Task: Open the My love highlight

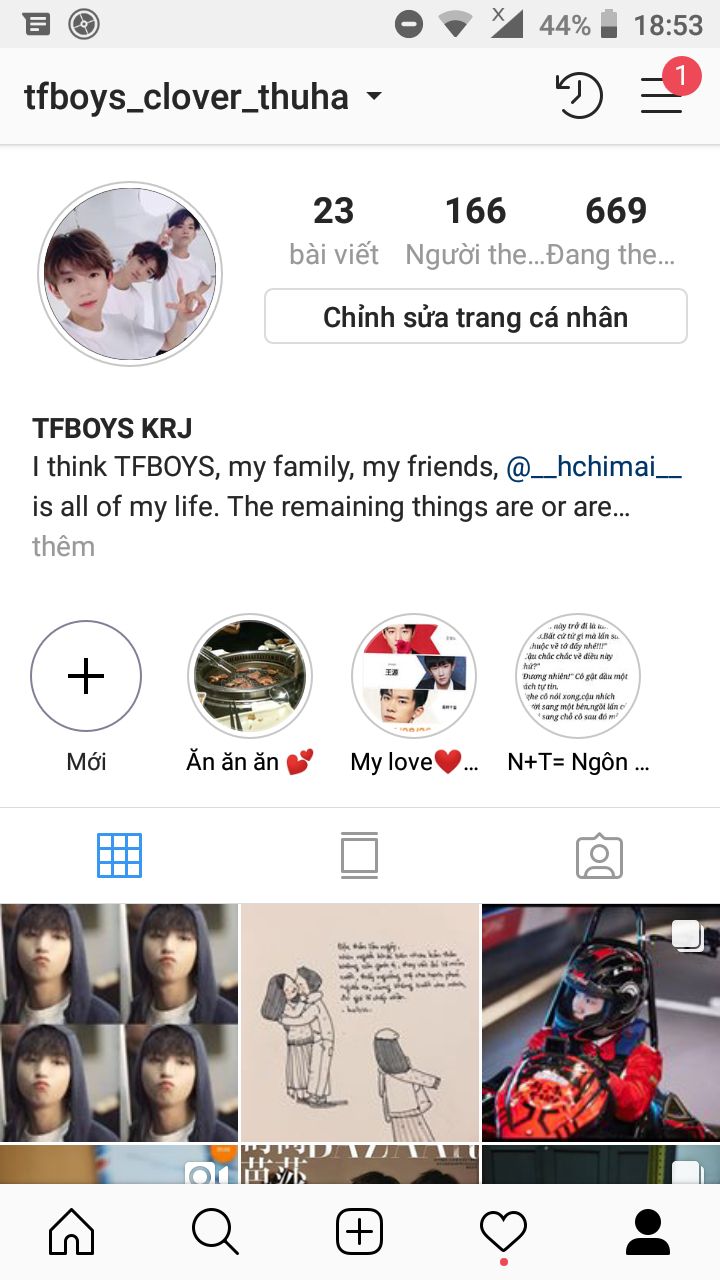Action: tap(414, 677)
